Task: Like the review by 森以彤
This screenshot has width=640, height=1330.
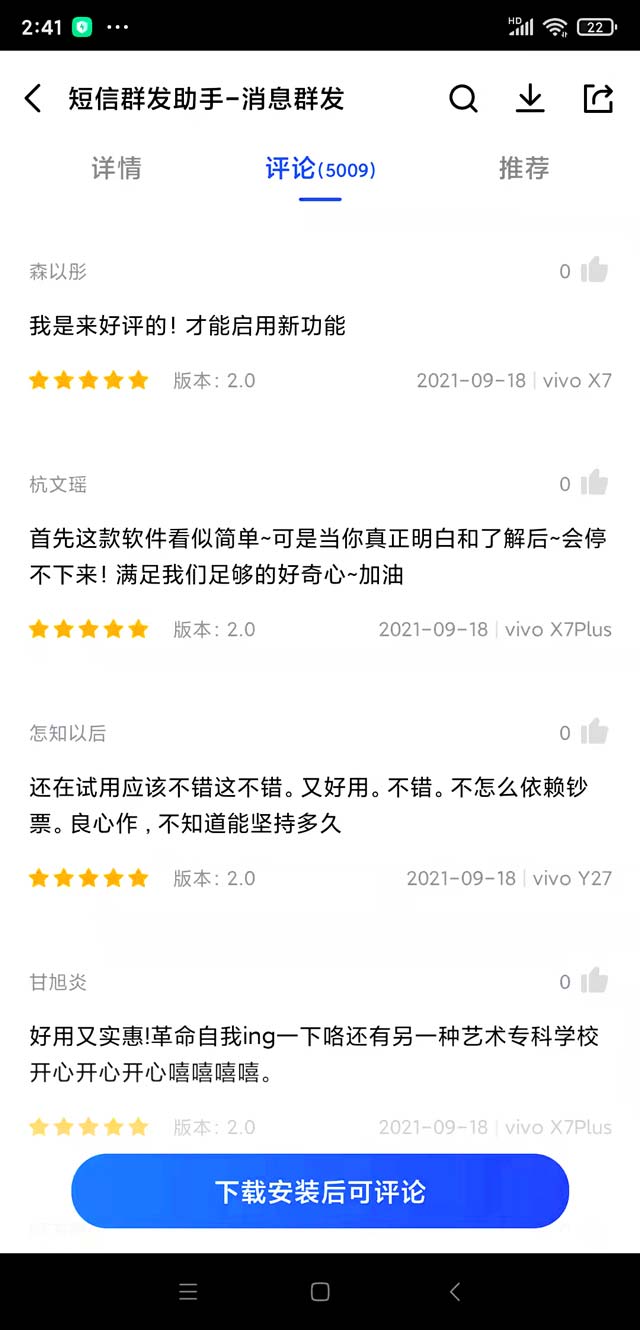Action: [x=594, y=270]
